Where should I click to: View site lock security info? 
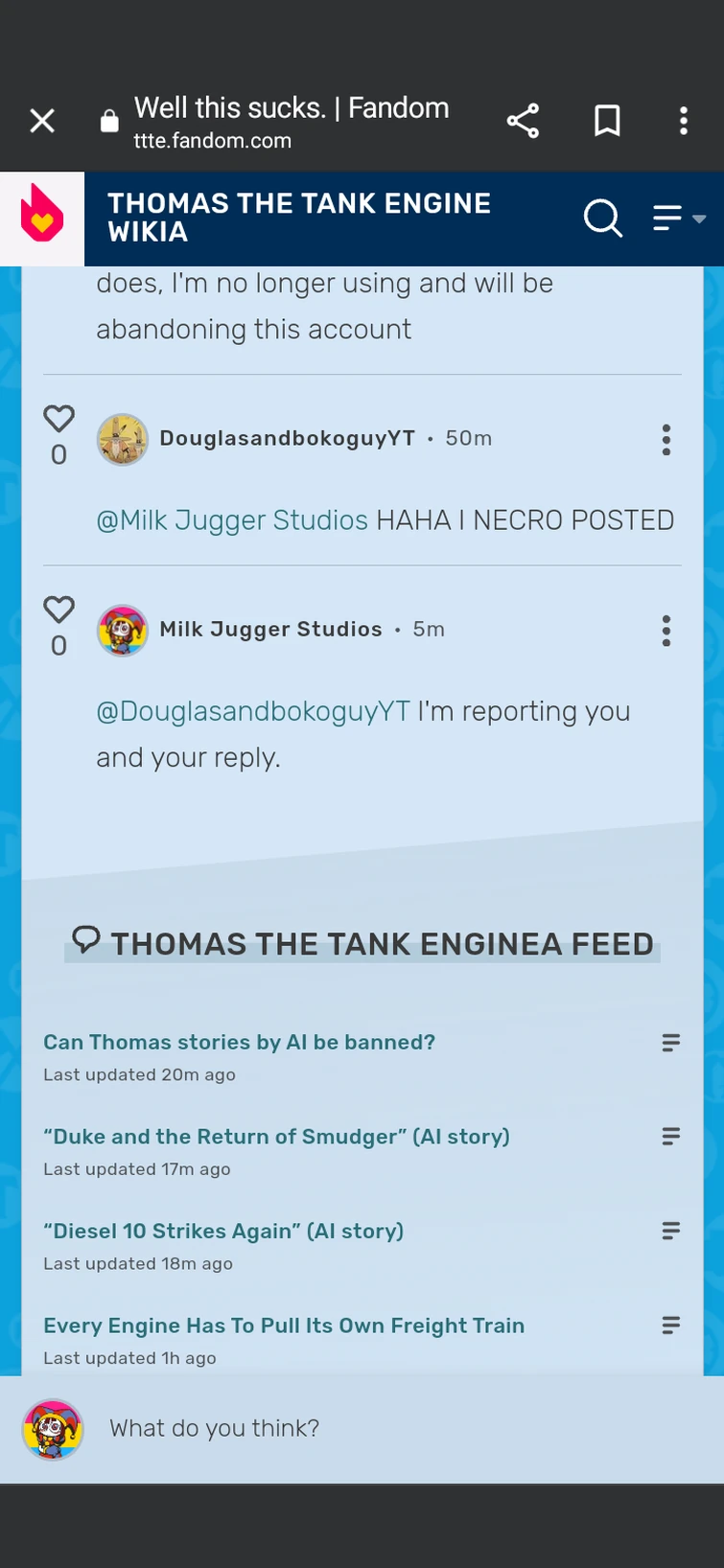(x=109, y=120)
